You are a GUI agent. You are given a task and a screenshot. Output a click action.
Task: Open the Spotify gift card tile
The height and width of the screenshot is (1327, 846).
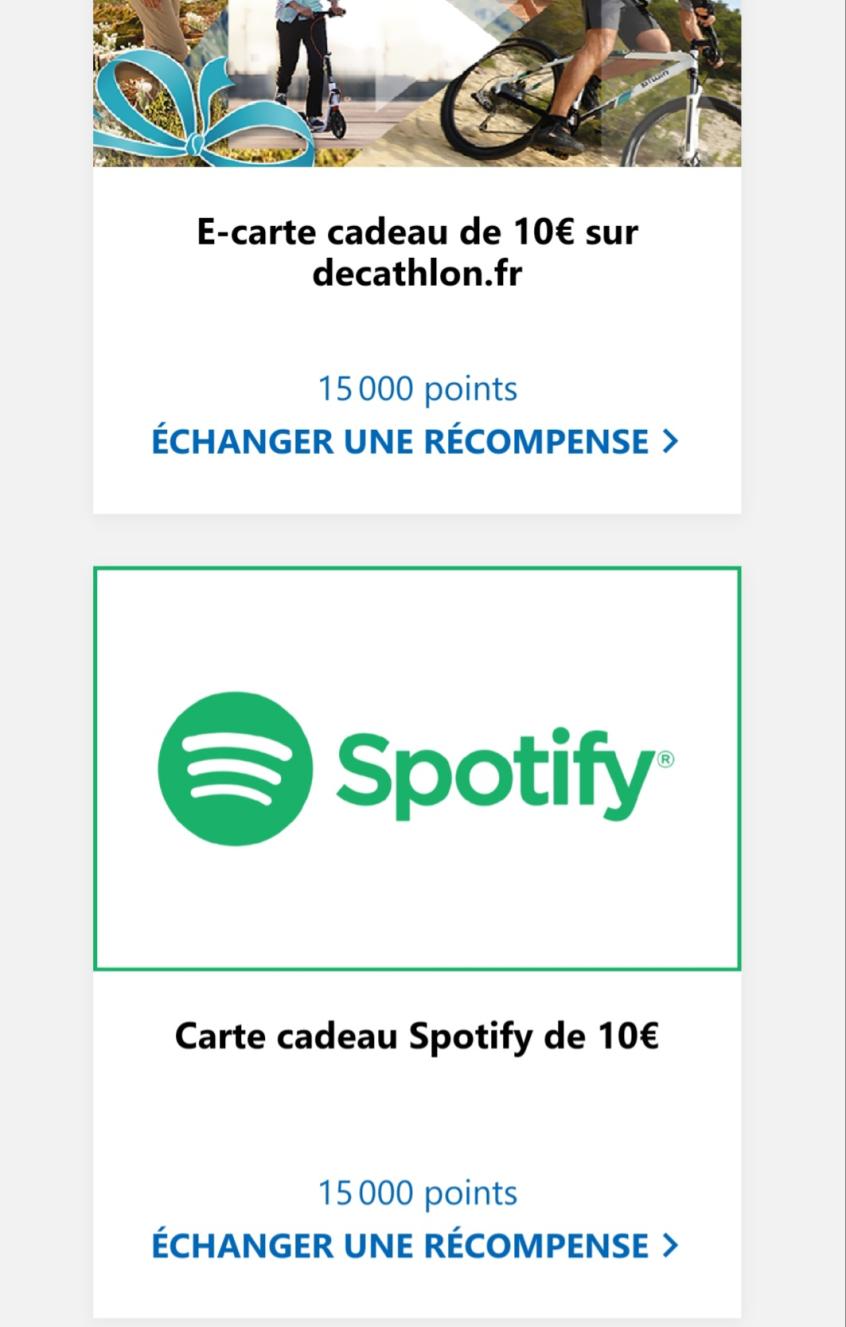416,768
